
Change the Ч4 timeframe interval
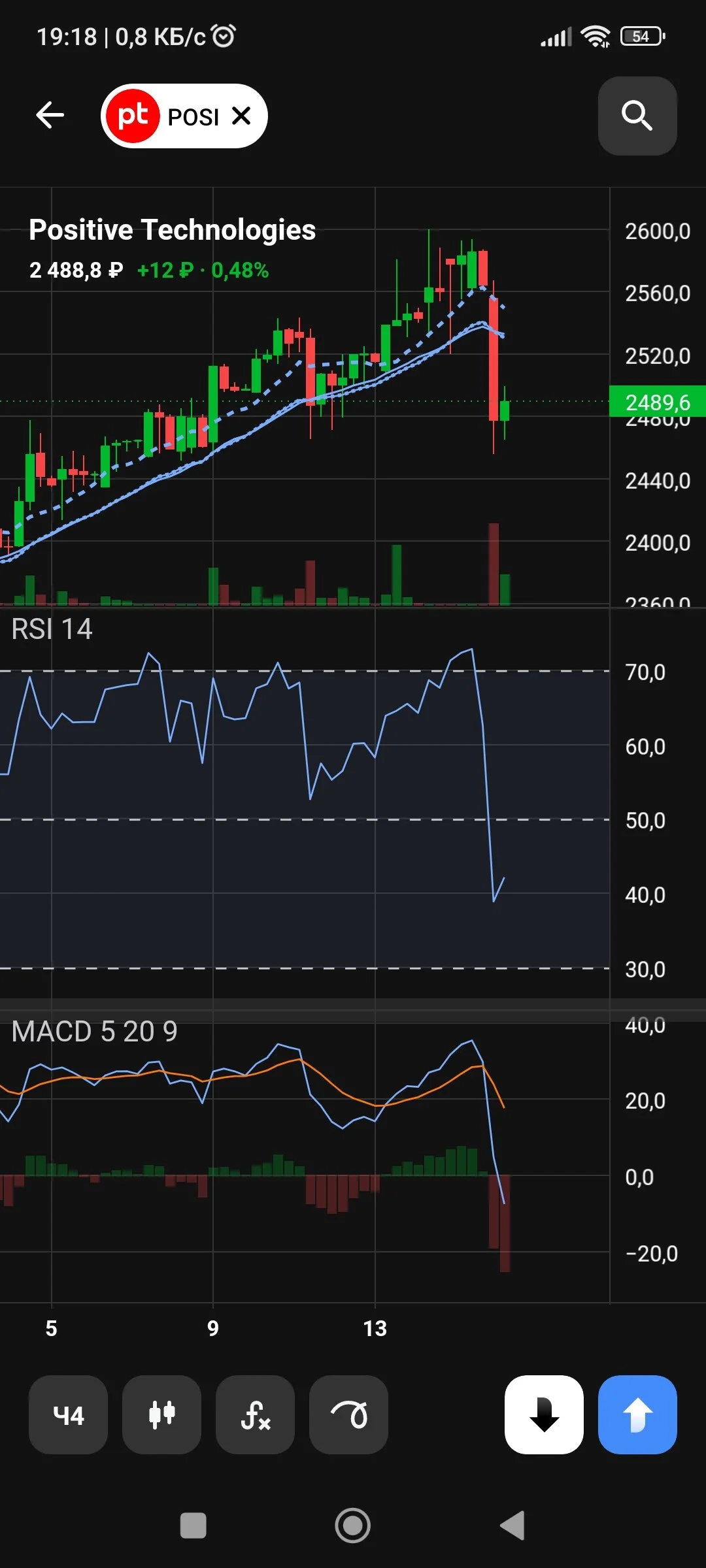tap(68, 1414)
